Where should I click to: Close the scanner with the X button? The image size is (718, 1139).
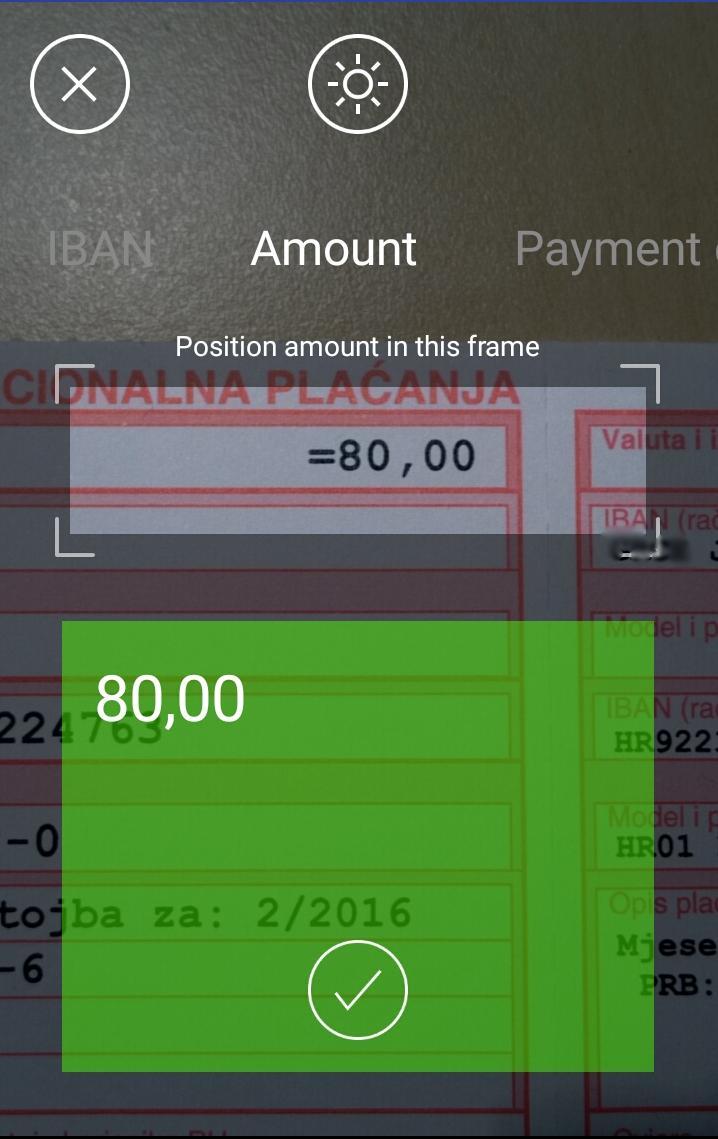tap(80, 84)
